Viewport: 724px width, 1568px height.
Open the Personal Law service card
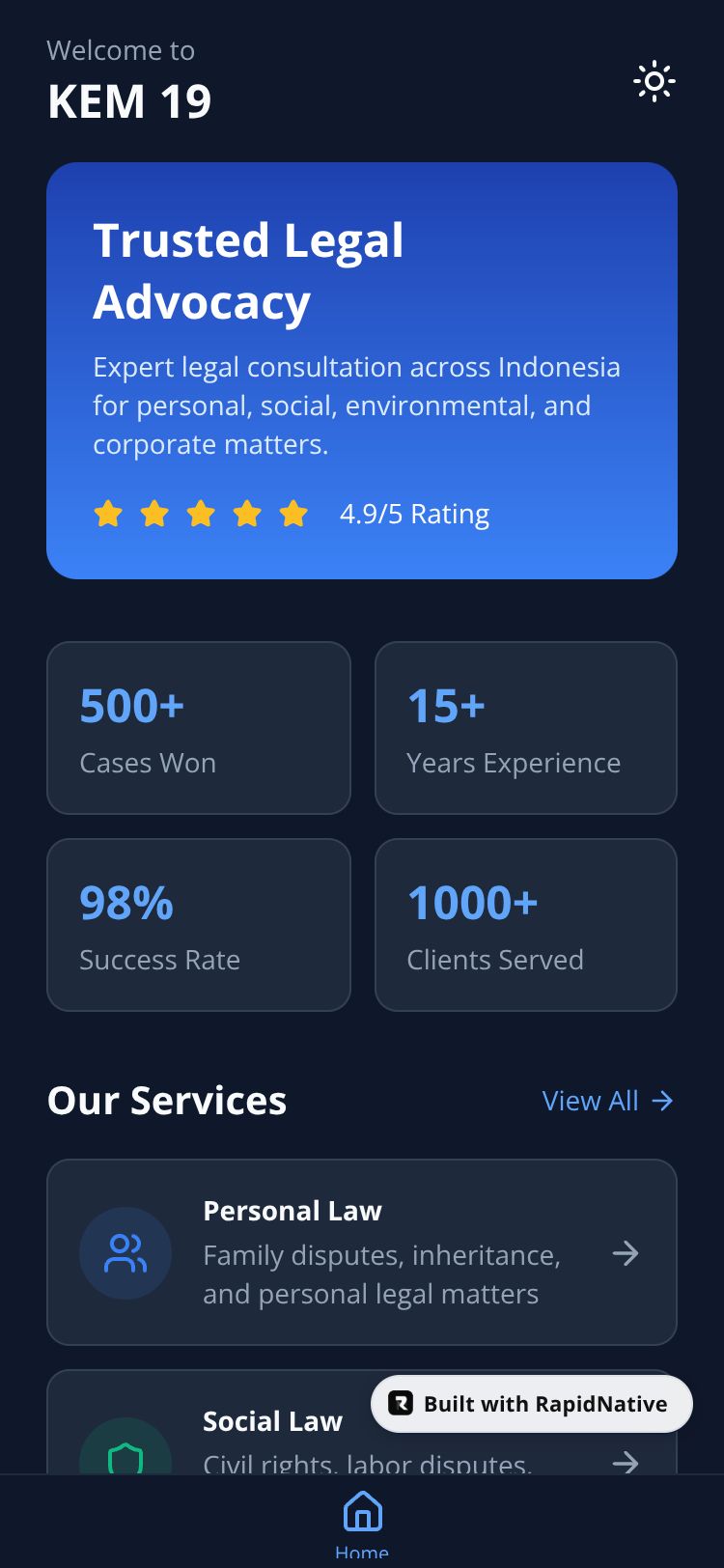pyautogui.click(x=362, y=1251)
